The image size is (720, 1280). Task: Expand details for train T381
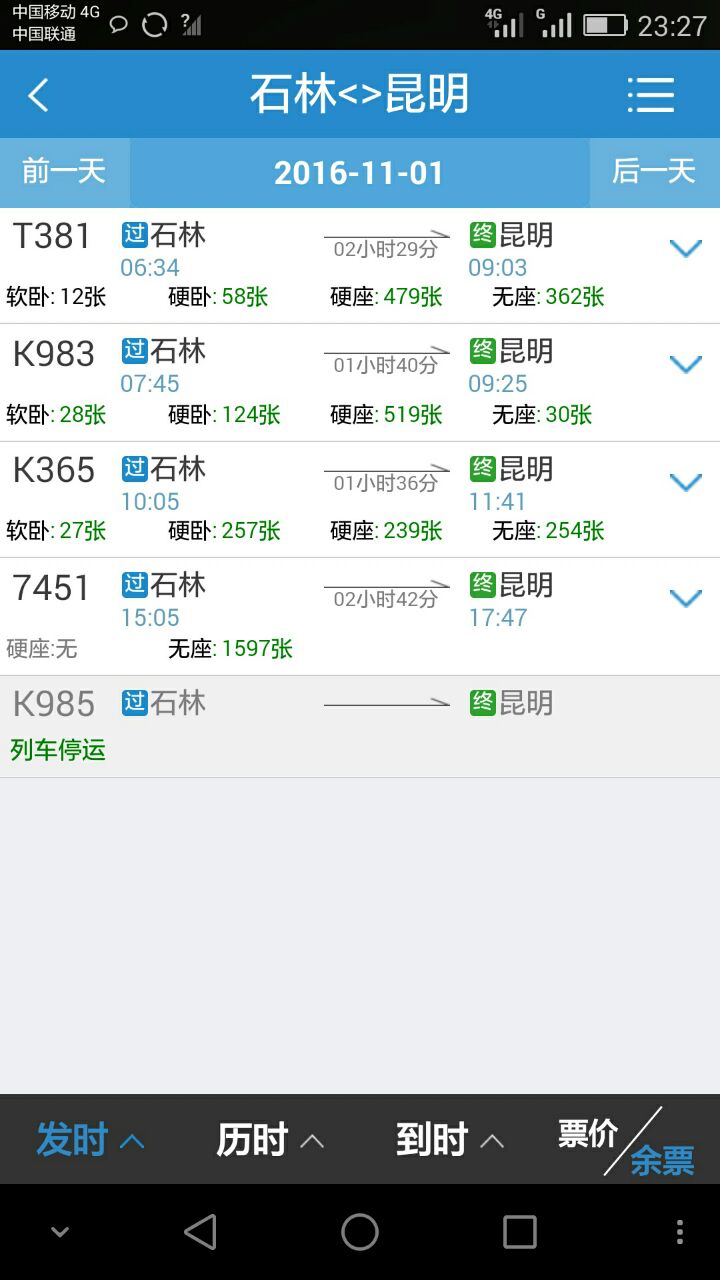click(685, 248)
